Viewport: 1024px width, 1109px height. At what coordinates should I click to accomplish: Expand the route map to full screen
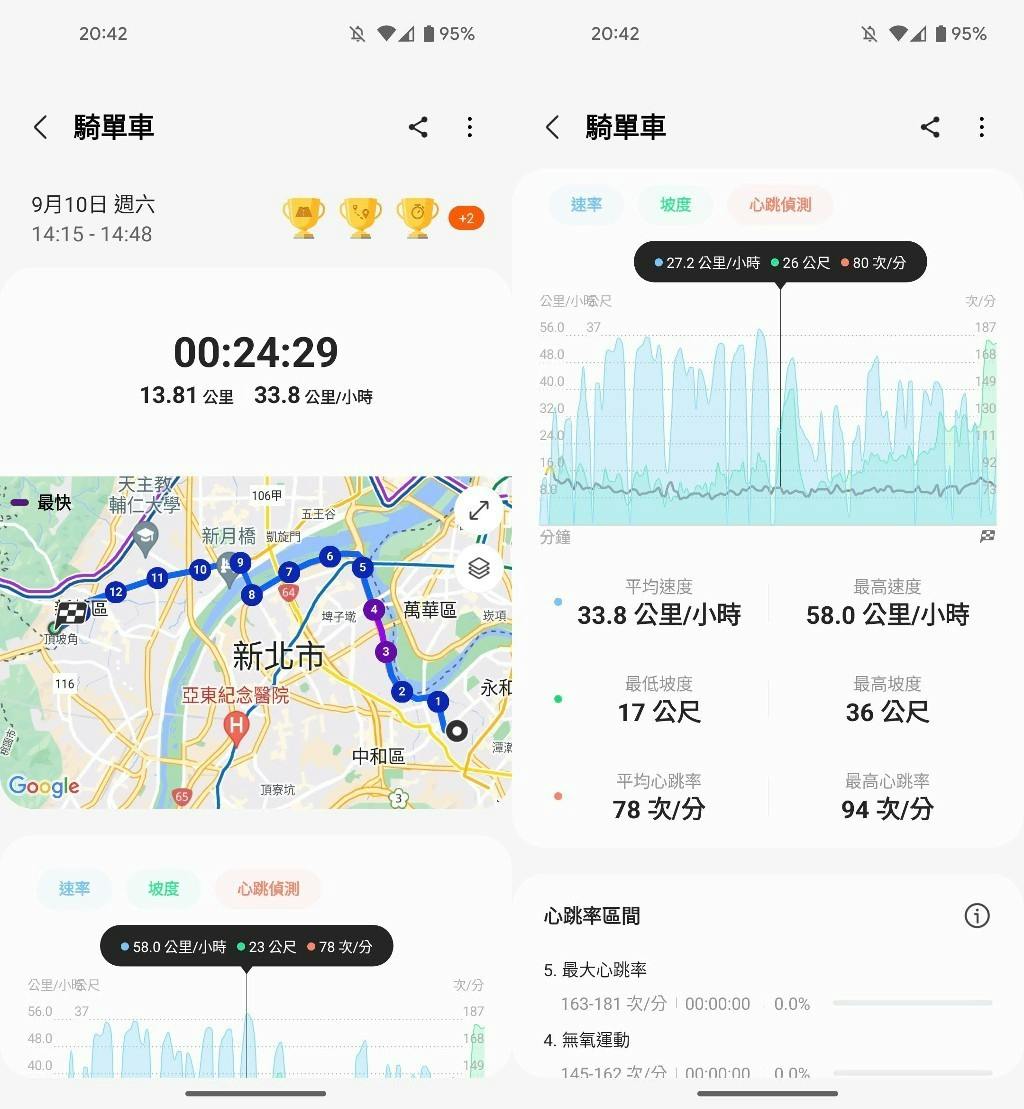[x=478, y=510]
